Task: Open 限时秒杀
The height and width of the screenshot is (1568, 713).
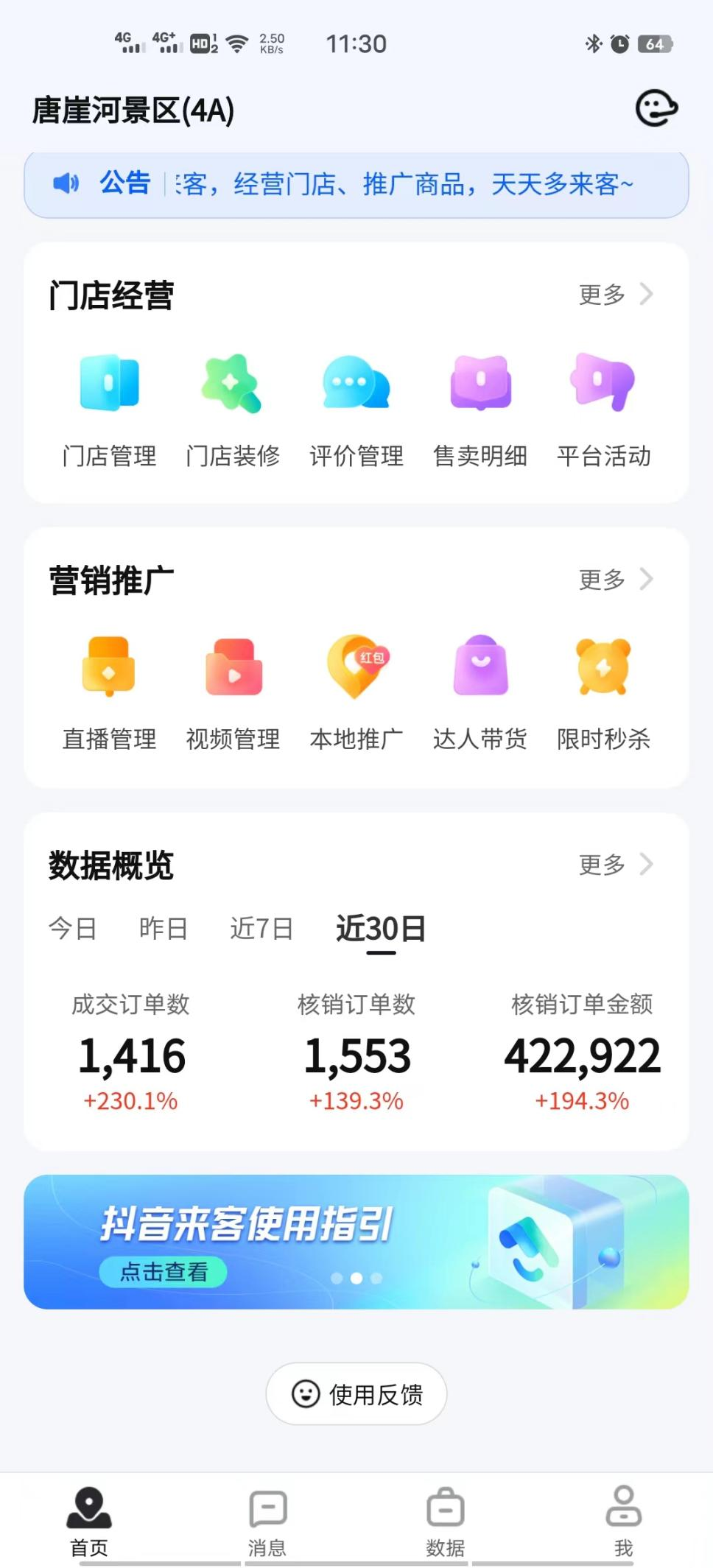Action: (x=603, y=692)
